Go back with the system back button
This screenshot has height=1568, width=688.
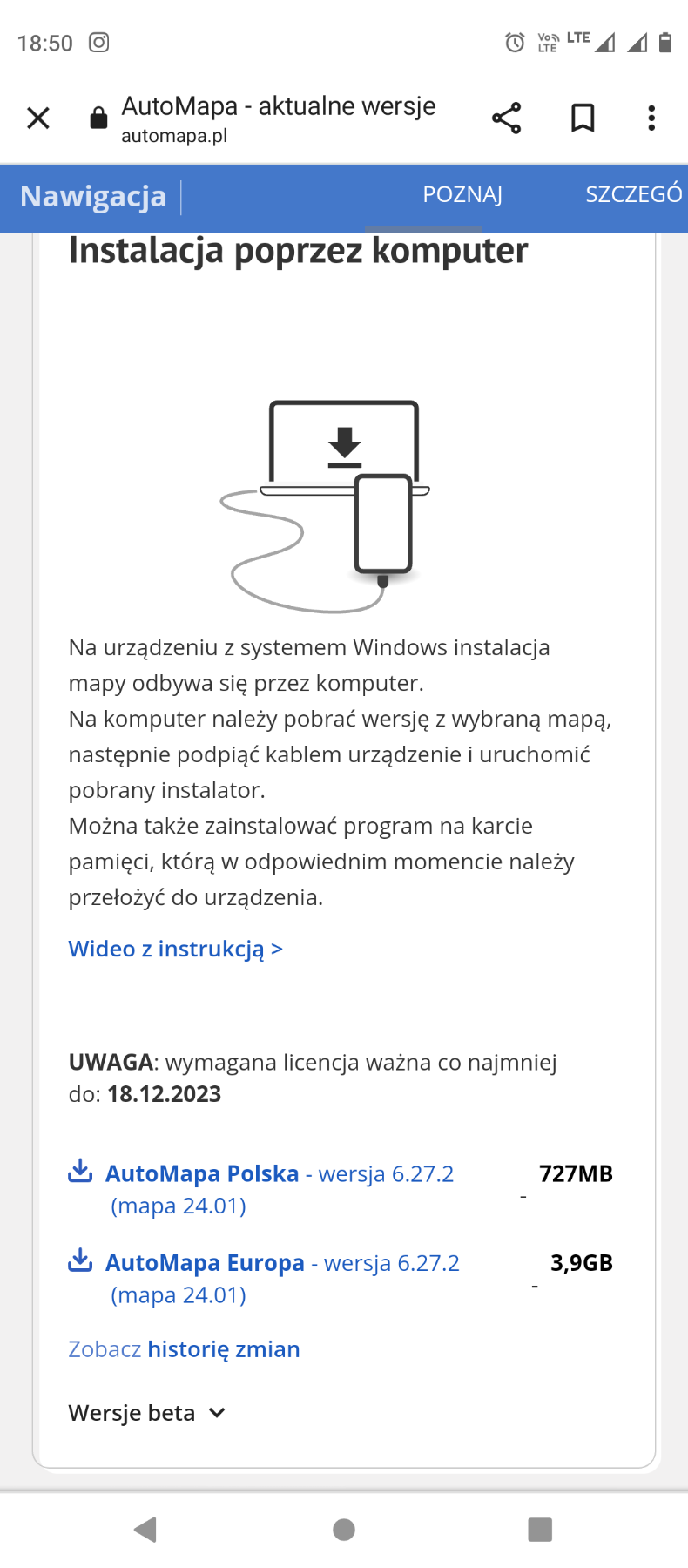(145, 1529)
